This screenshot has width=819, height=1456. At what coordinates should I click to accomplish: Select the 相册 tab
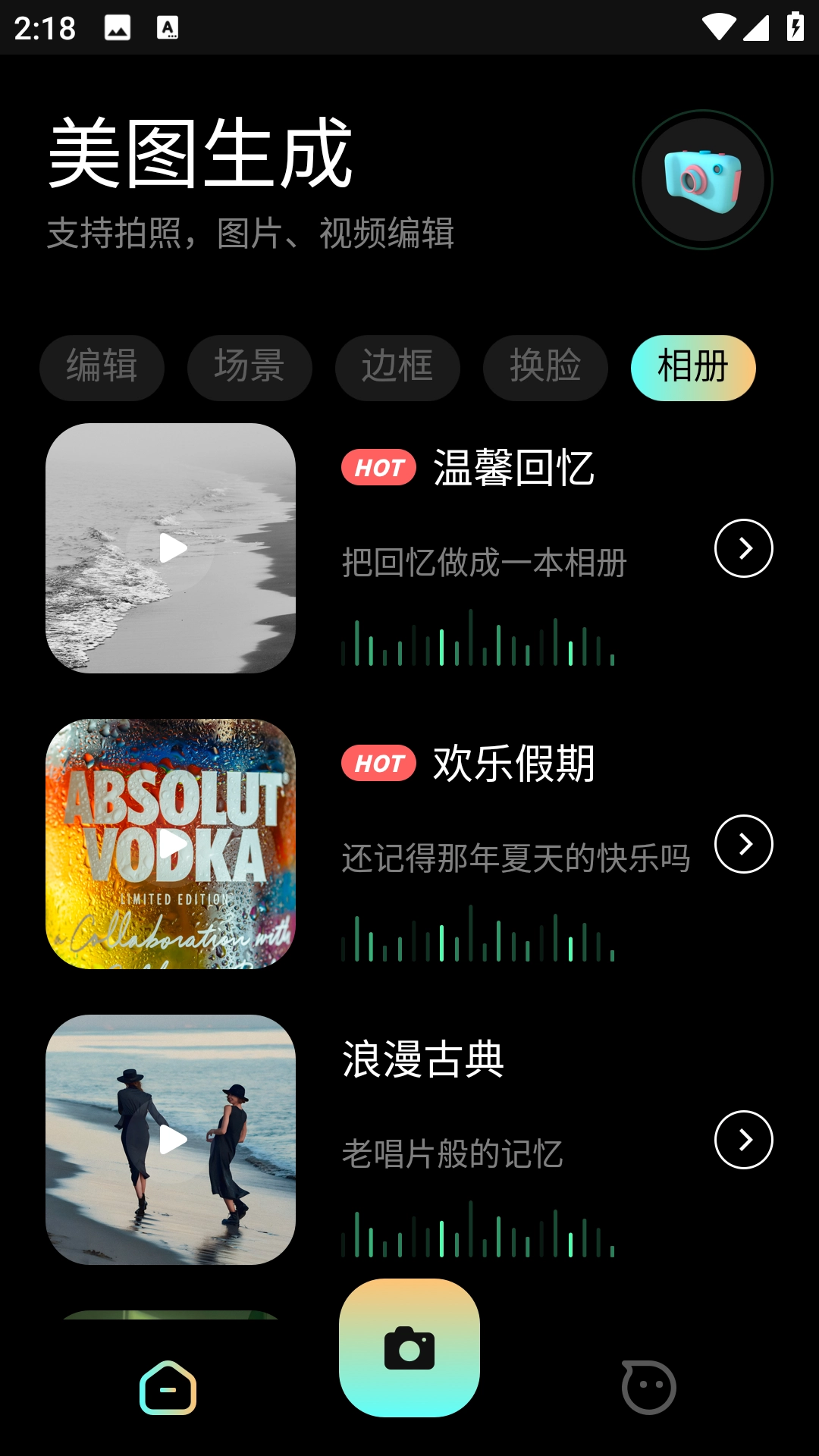tap(693, 368)
